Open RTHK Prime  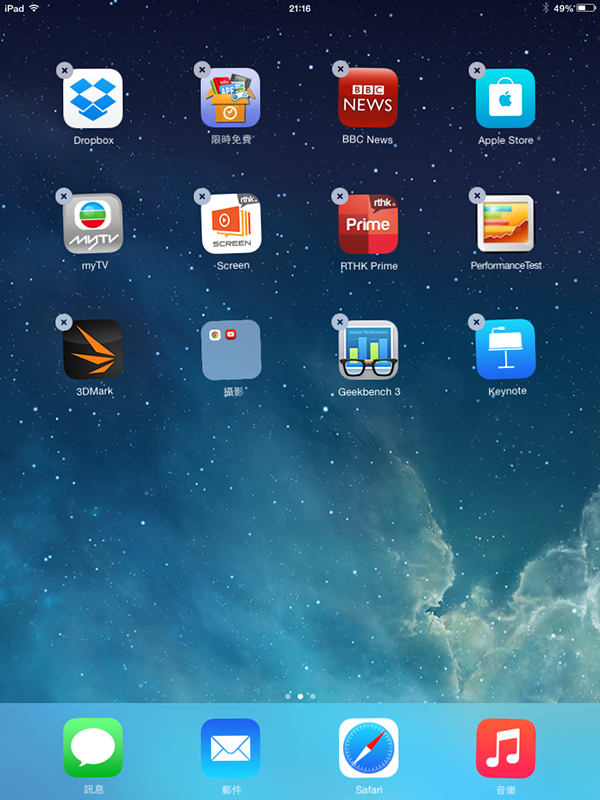coord(368,224)
